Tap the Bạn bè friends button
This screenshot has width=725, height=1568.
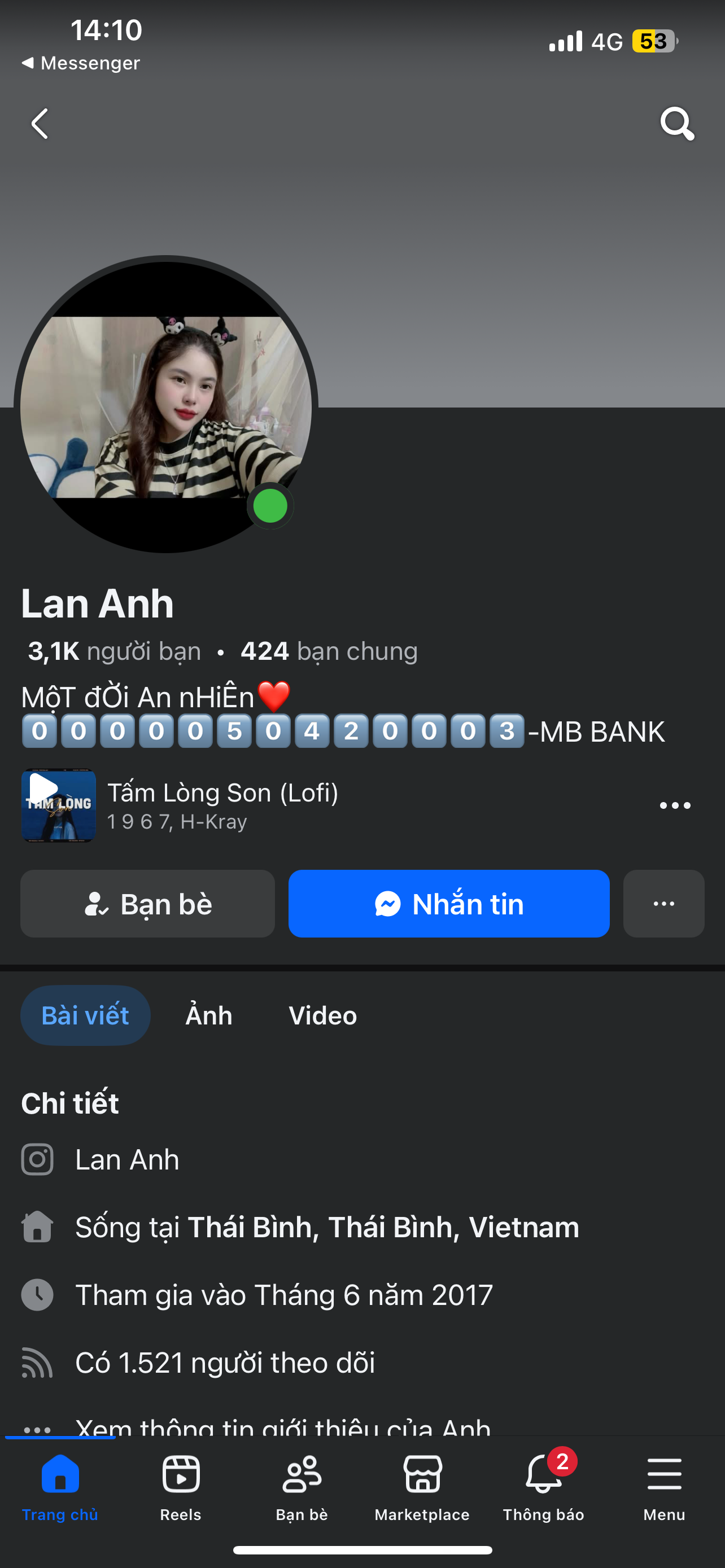(147, 904)
